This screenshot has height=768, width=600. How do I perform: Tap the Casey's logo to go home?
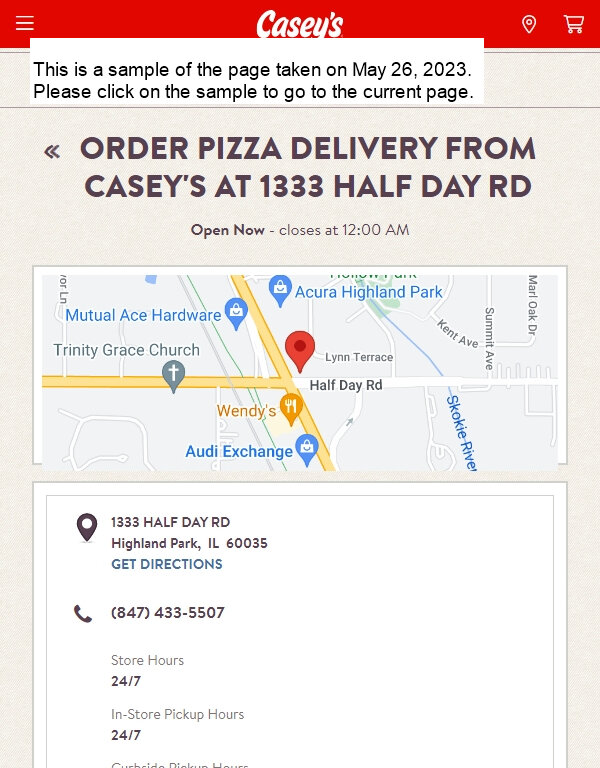click(299, 24)
